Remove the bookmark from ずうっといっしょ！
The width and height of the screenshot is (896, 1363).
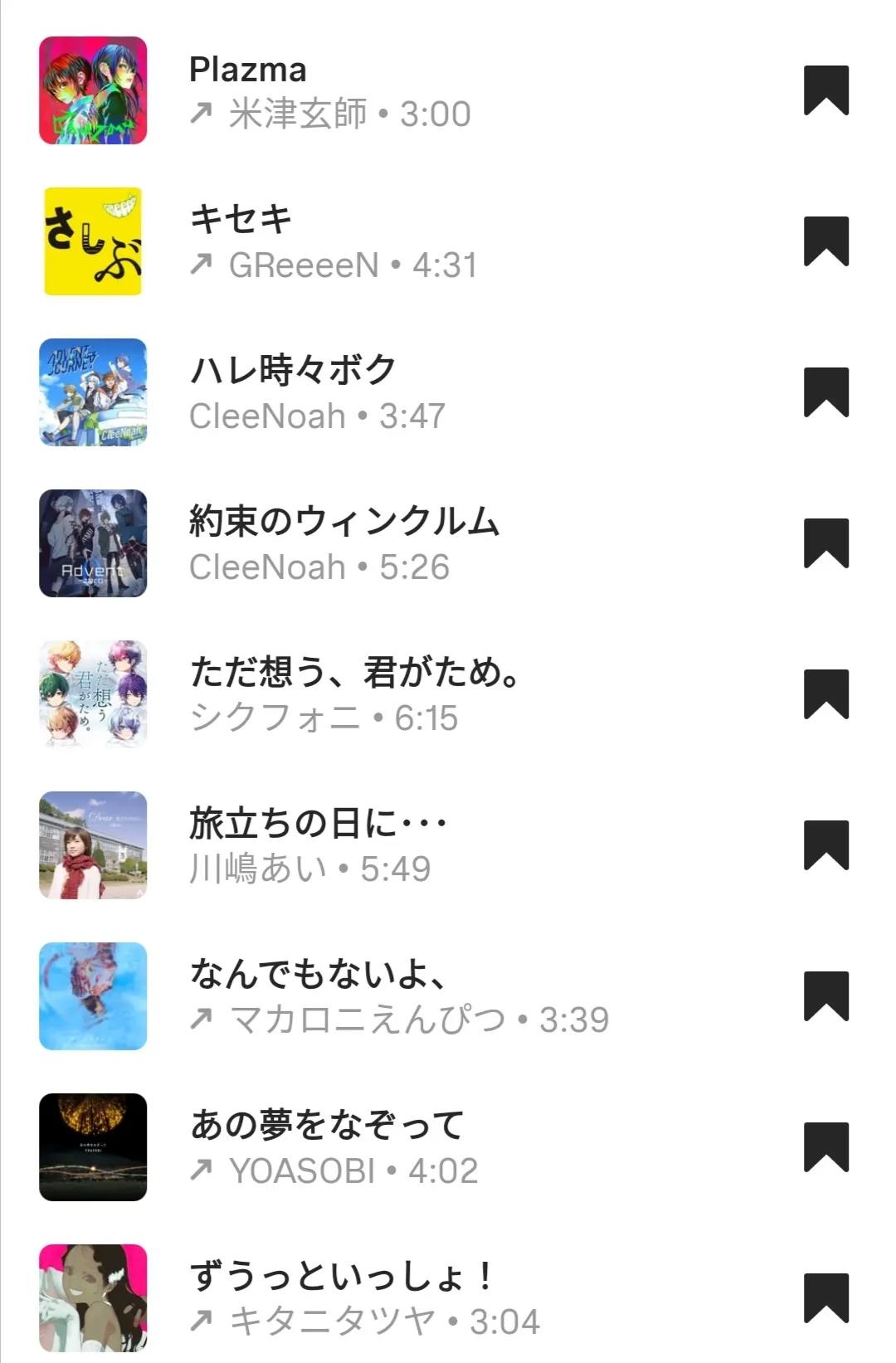point(825,1298)
